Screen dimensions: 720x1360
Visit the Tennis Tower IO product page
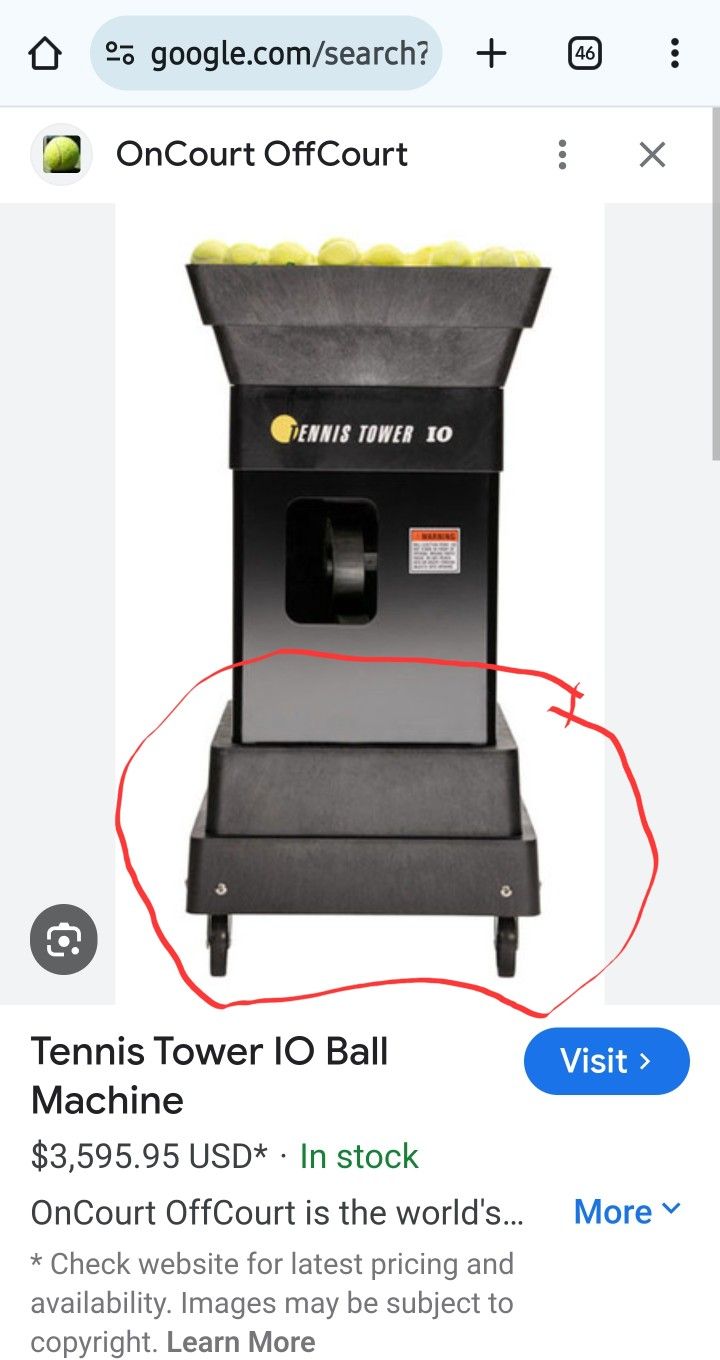point(606,1061)
